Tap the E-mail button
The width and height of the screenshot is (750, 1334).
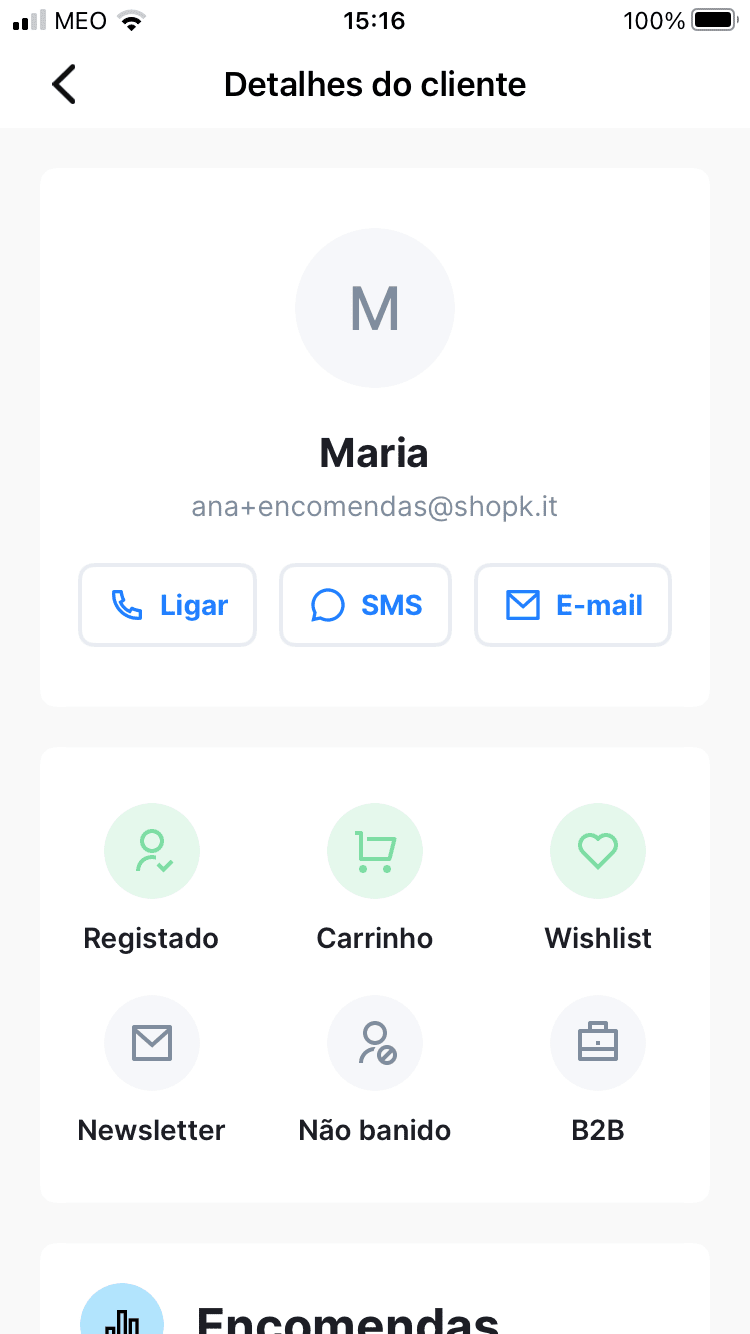pos(573,605)
